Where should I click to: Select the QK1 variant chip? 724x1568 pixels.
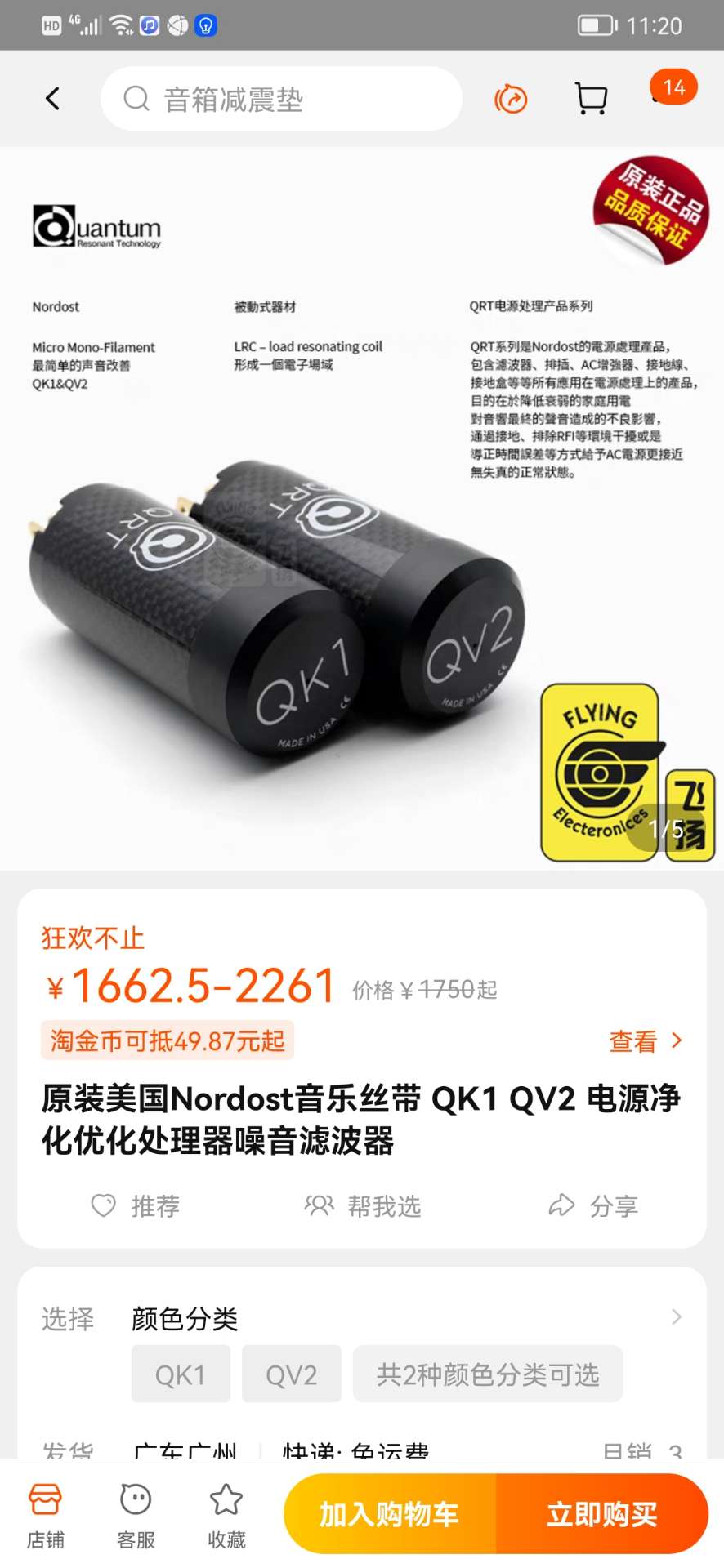(x=181, y=1374)
